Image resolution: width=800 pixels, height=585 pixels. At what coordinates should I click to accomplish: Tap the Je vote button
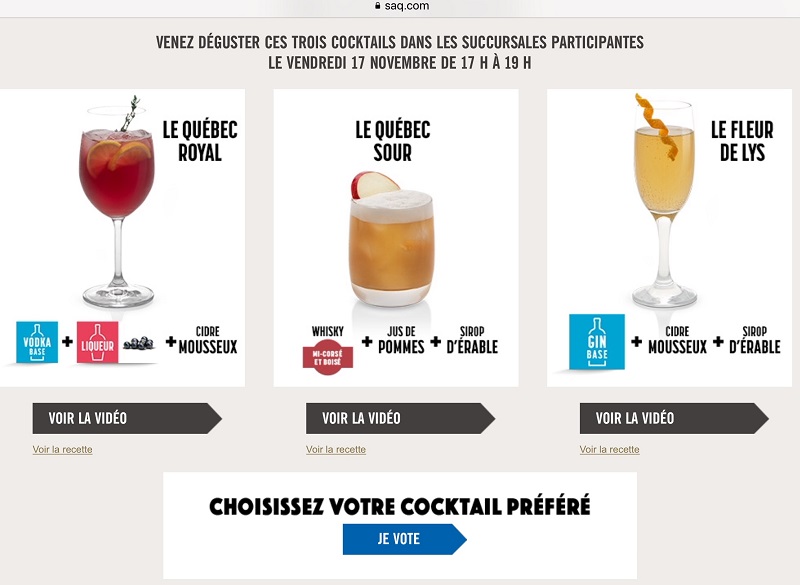point(402,539)
